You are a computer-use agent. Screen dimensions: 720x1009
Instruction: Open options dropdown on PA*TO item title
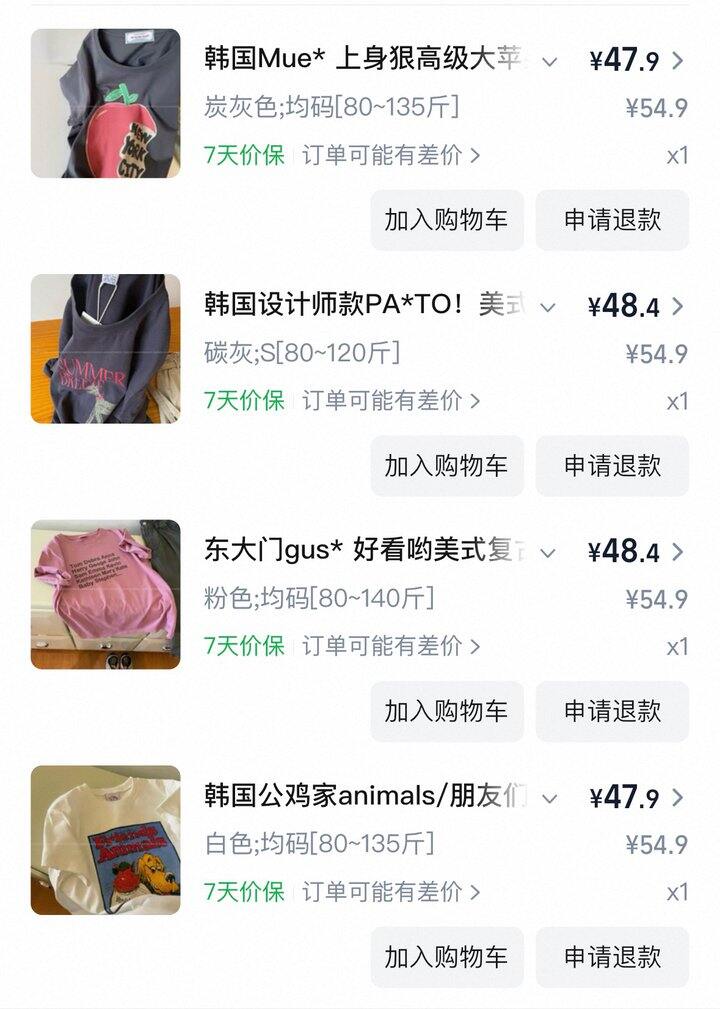[546, 307]
